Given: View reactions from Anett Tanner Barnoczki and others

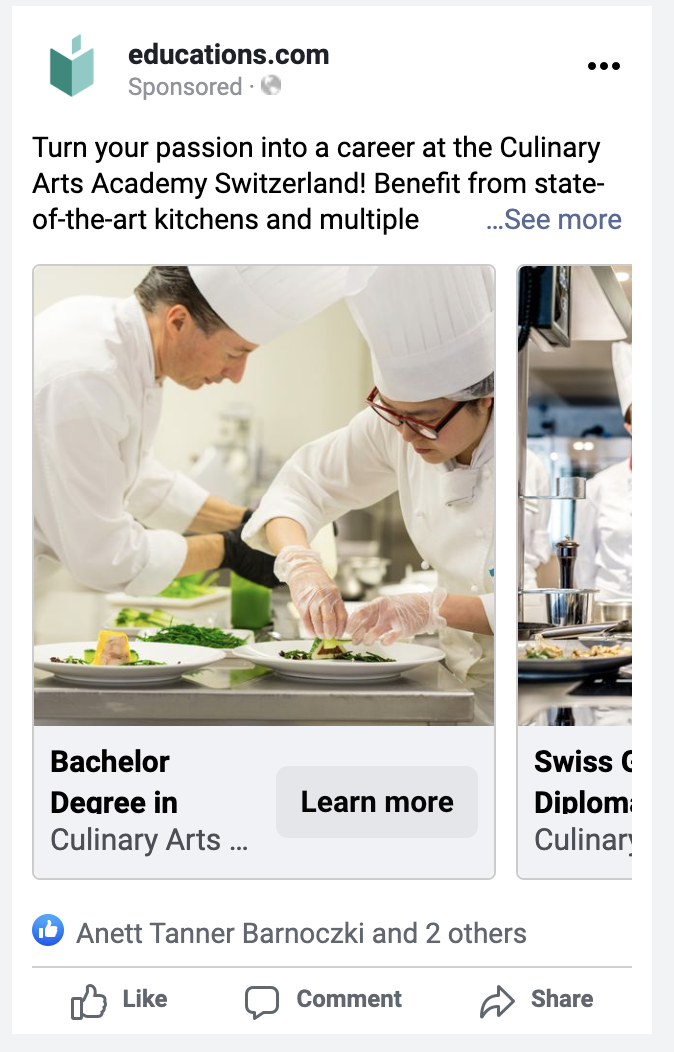Looking at the screenshot, I should click(300, 934).
